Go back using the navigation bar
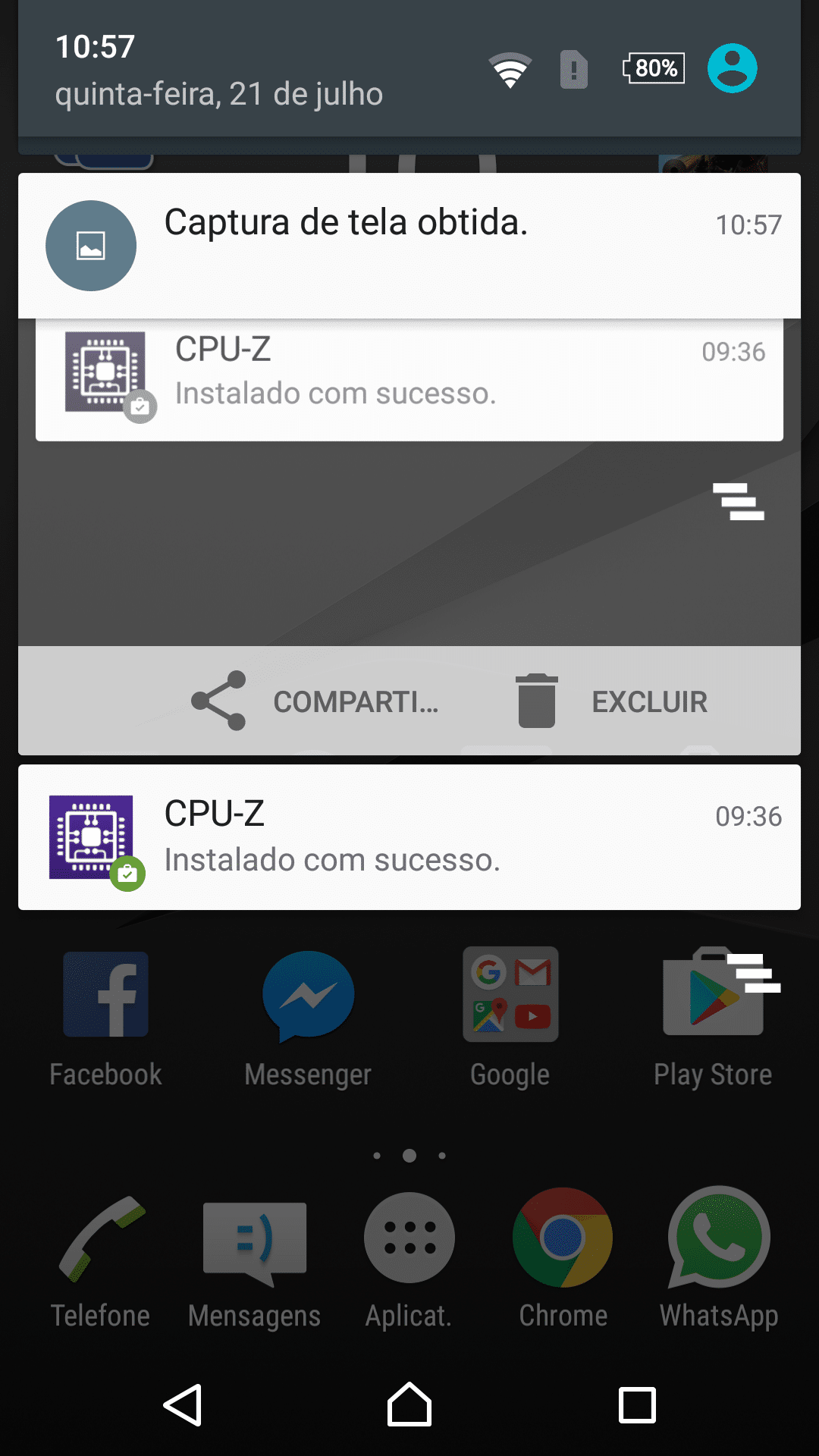819x1456 pixels. [183, 1405]
